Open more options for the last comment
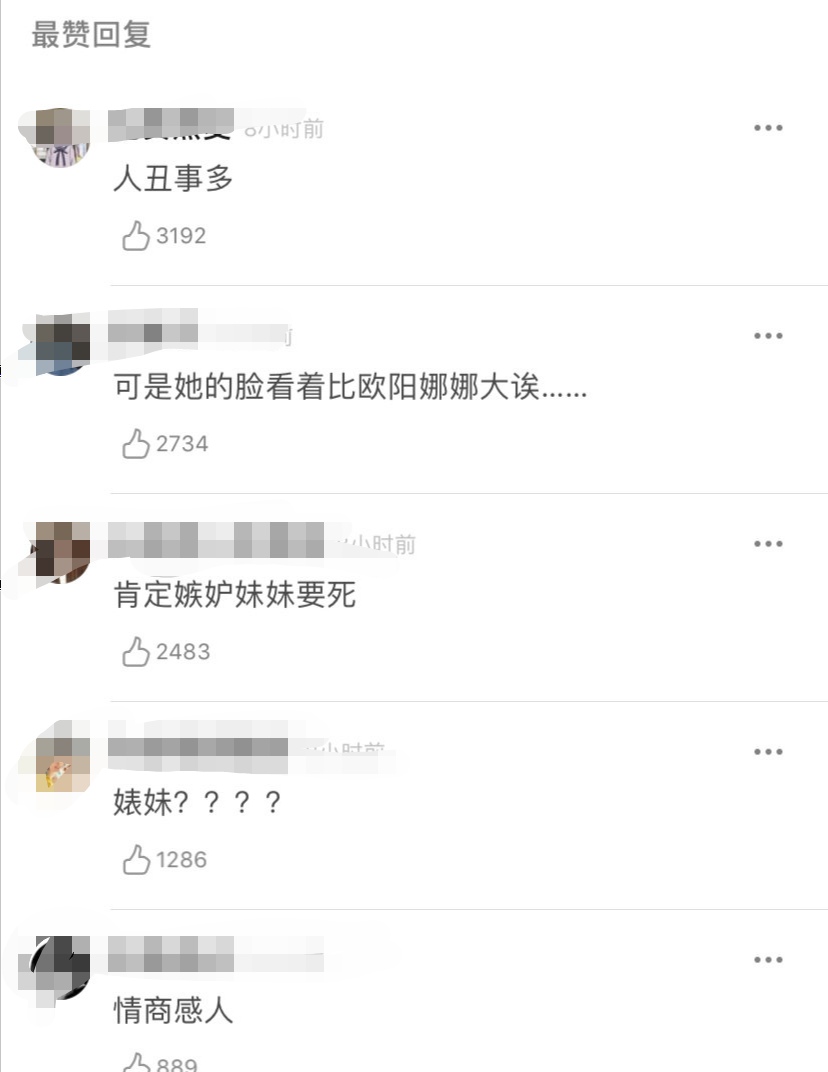This screenshot has height=1072, width=828. [x=768, y=958]
